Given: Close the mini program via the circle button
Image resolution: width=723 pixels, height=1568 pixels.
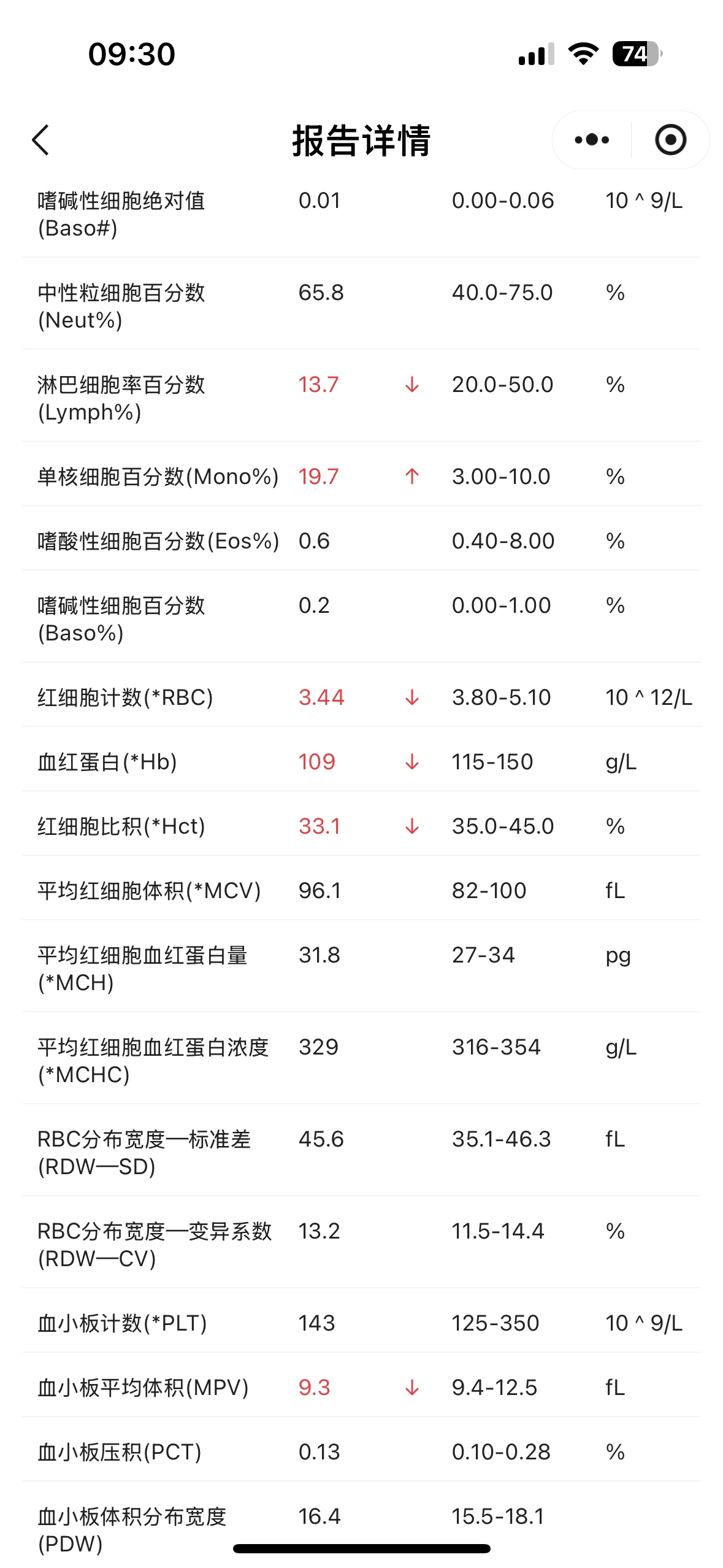Looking at the screenshot, I should pyautogui.click(x=670, y=140).
